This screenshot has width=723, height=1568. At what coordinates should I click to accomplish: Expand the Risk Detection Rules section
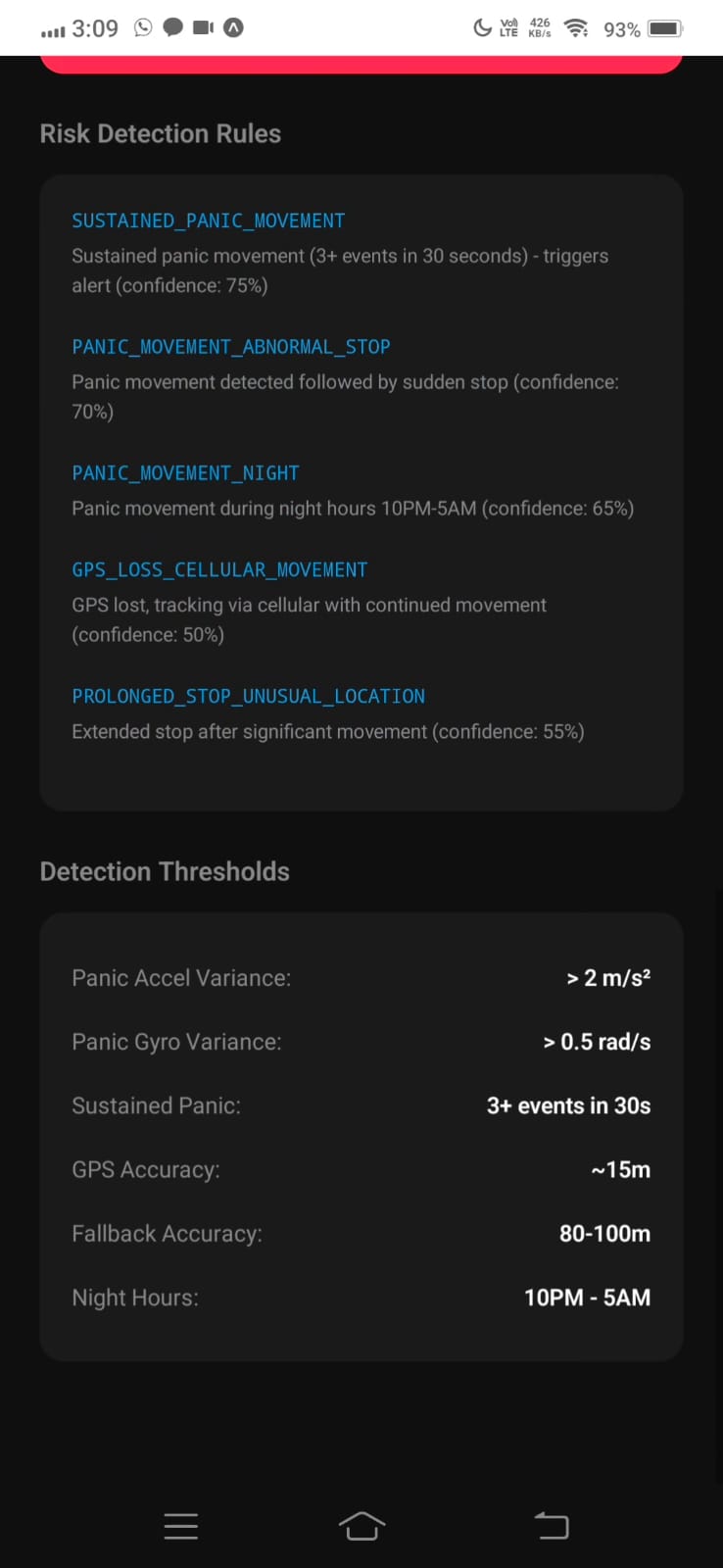(160, 133)
